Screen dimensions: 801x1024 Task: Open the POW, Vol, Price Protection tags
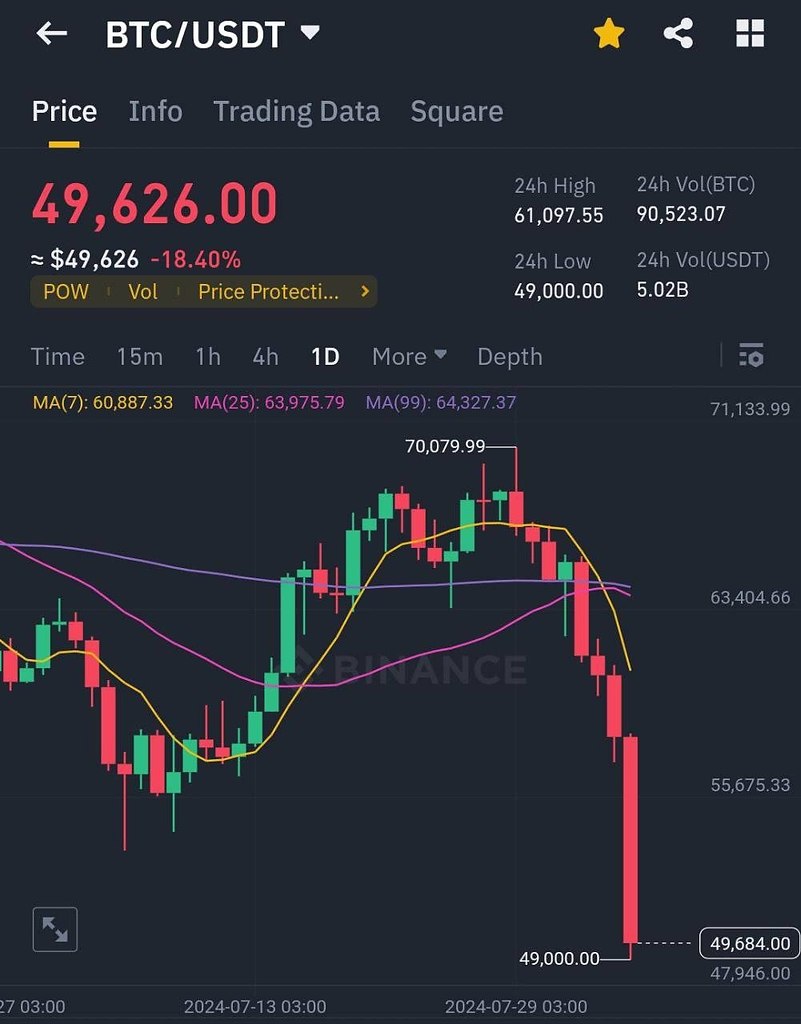coord(204,292)
